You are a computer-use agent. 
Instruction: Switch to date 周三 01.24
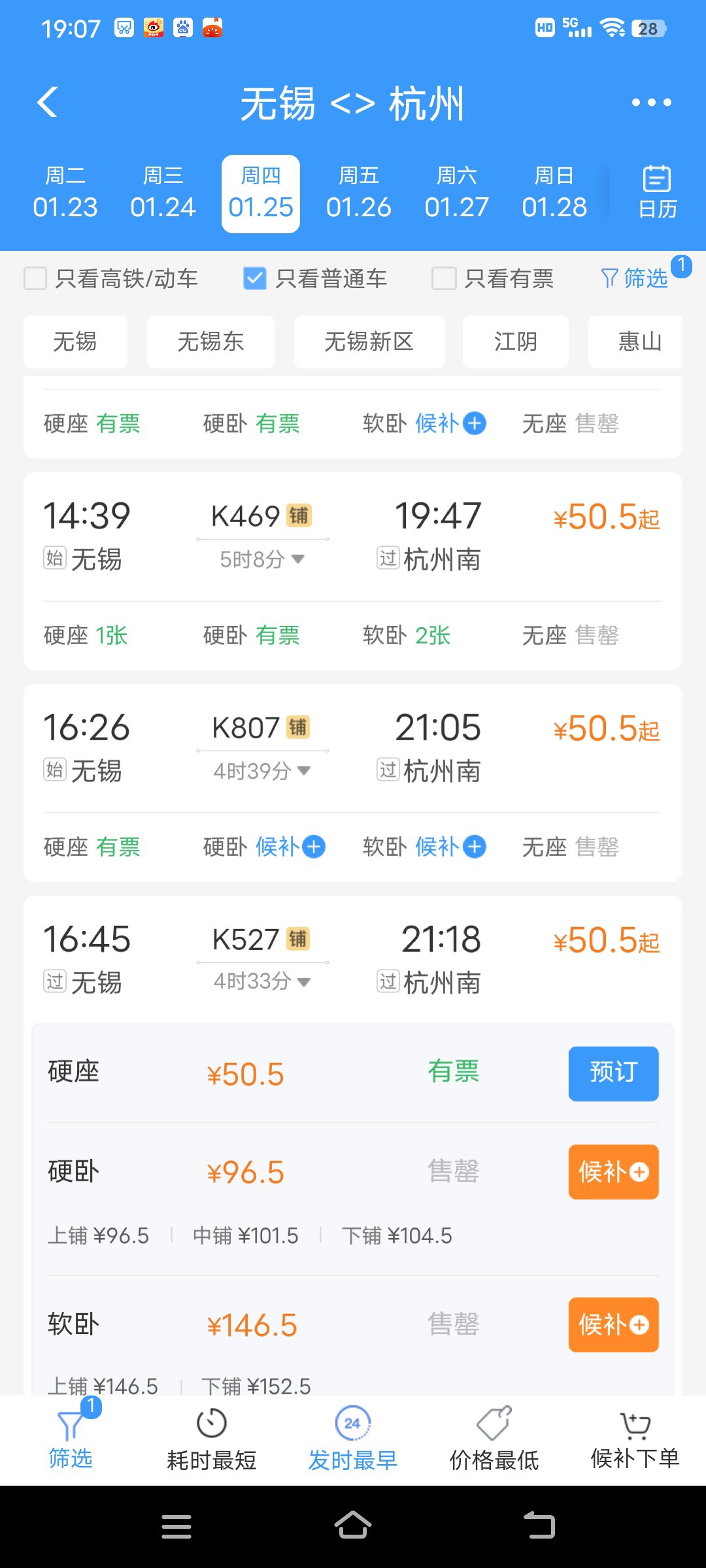[x=163, y=194]
